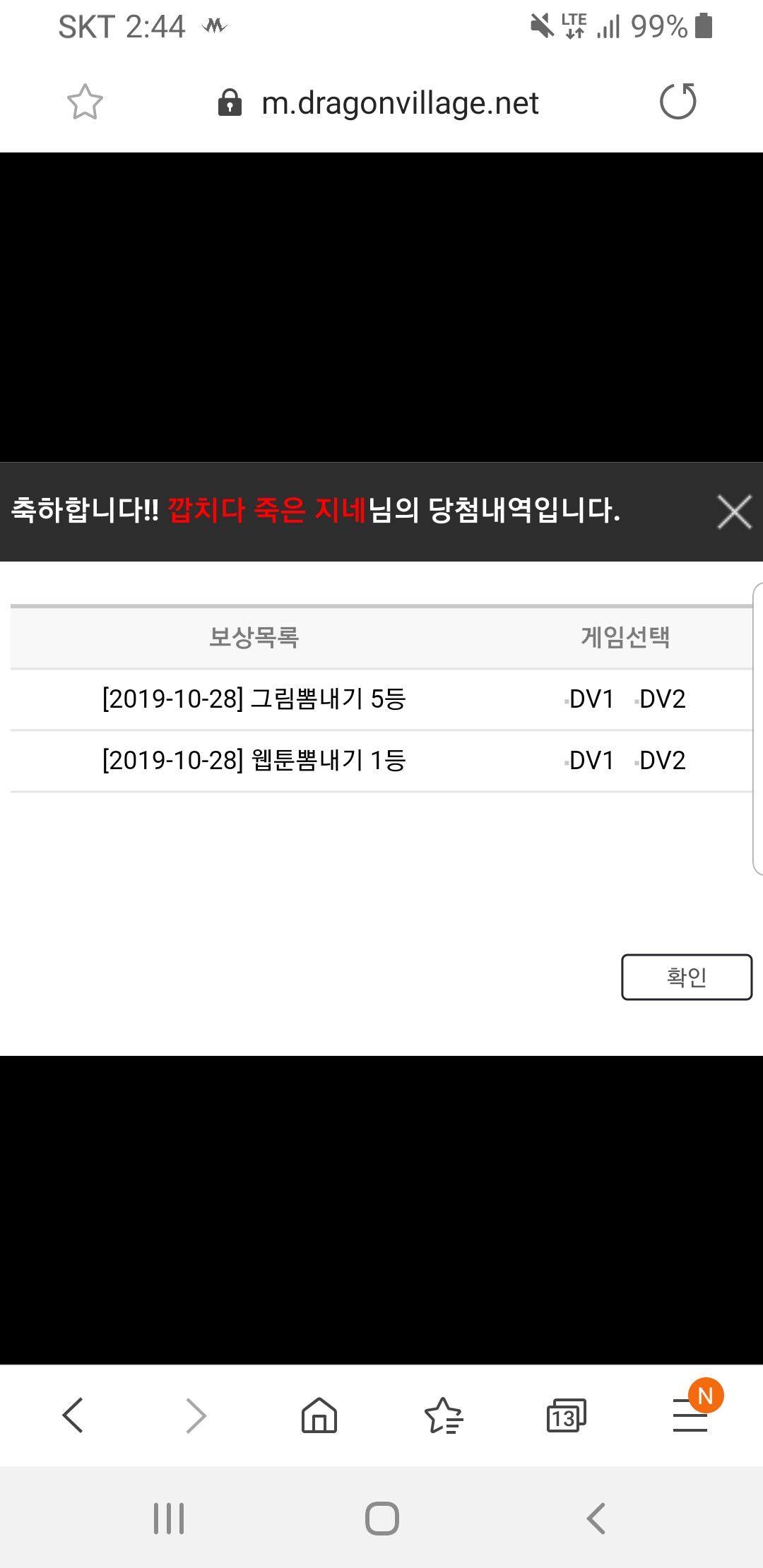Screen dimensions: 763x1568
Task: Open the m.dragonvillage.net address bar
Action: click(x=399, y=103)
